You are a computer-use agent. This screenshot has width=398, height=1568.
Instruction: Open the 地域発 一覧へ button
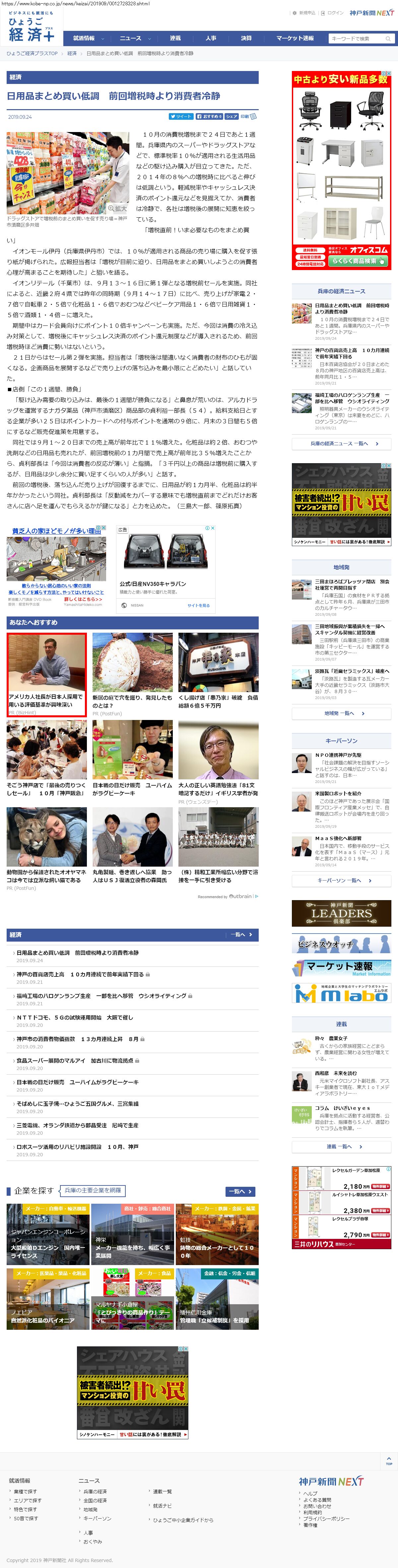(x=341, y=713)
